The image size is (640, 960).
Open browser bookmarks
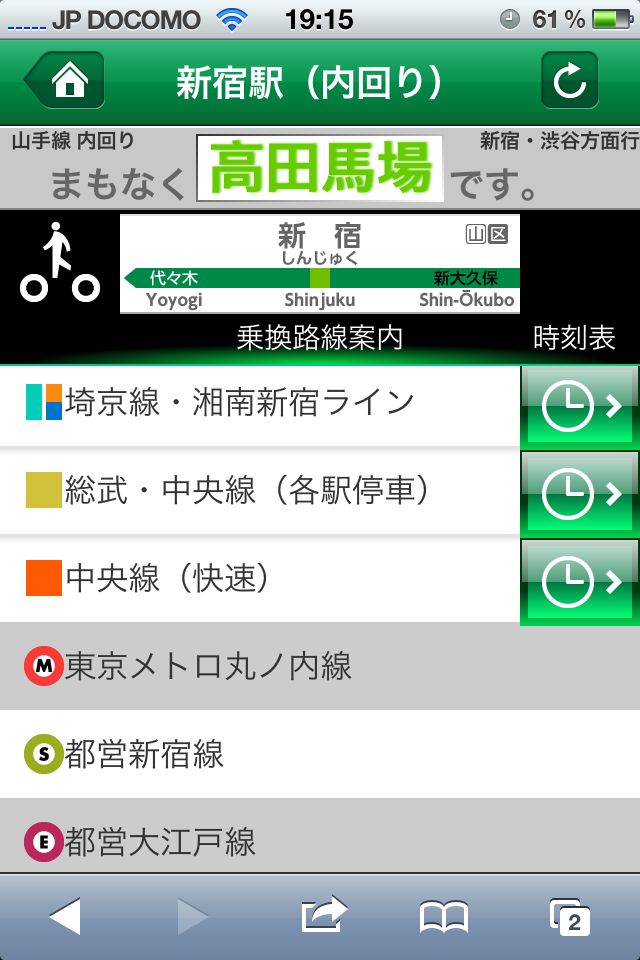(444, 917)
